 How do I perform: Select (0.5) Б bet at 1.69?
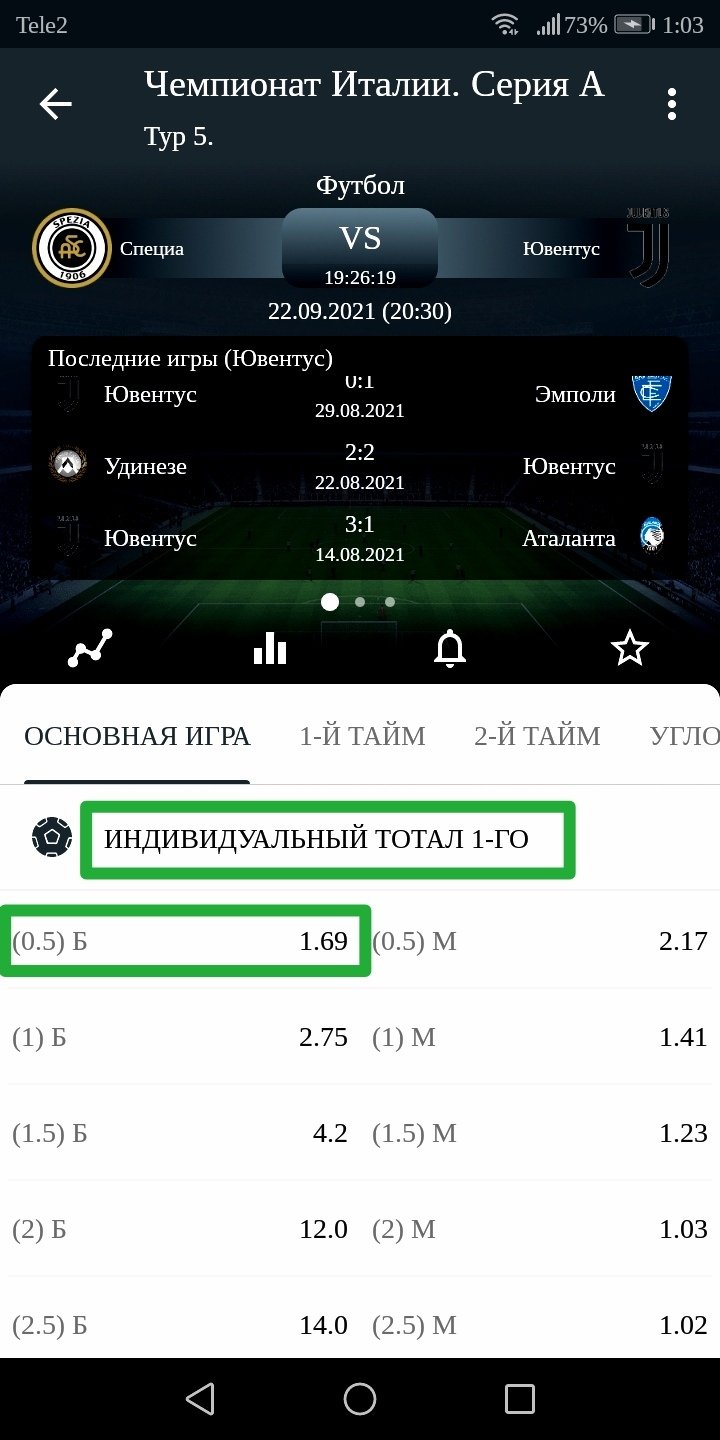tap(181, 941)
